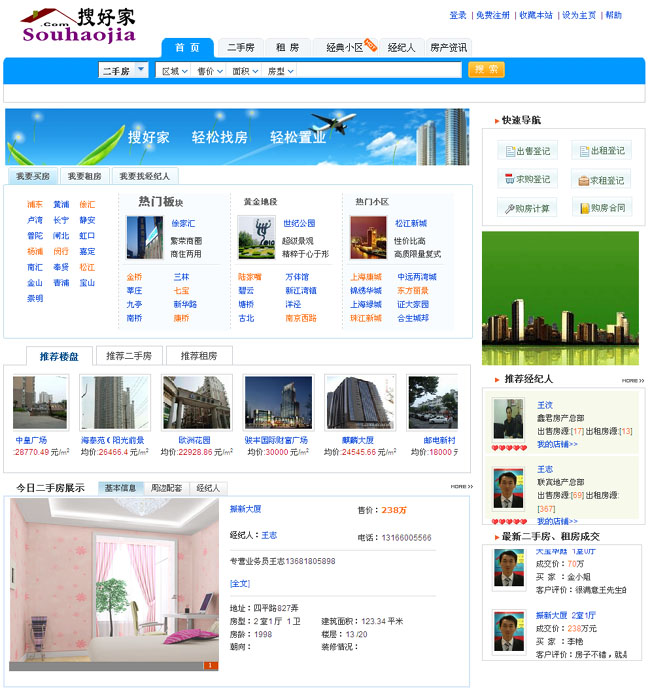Switch to the 二手房 navigation tab

(x=240, y=48)
